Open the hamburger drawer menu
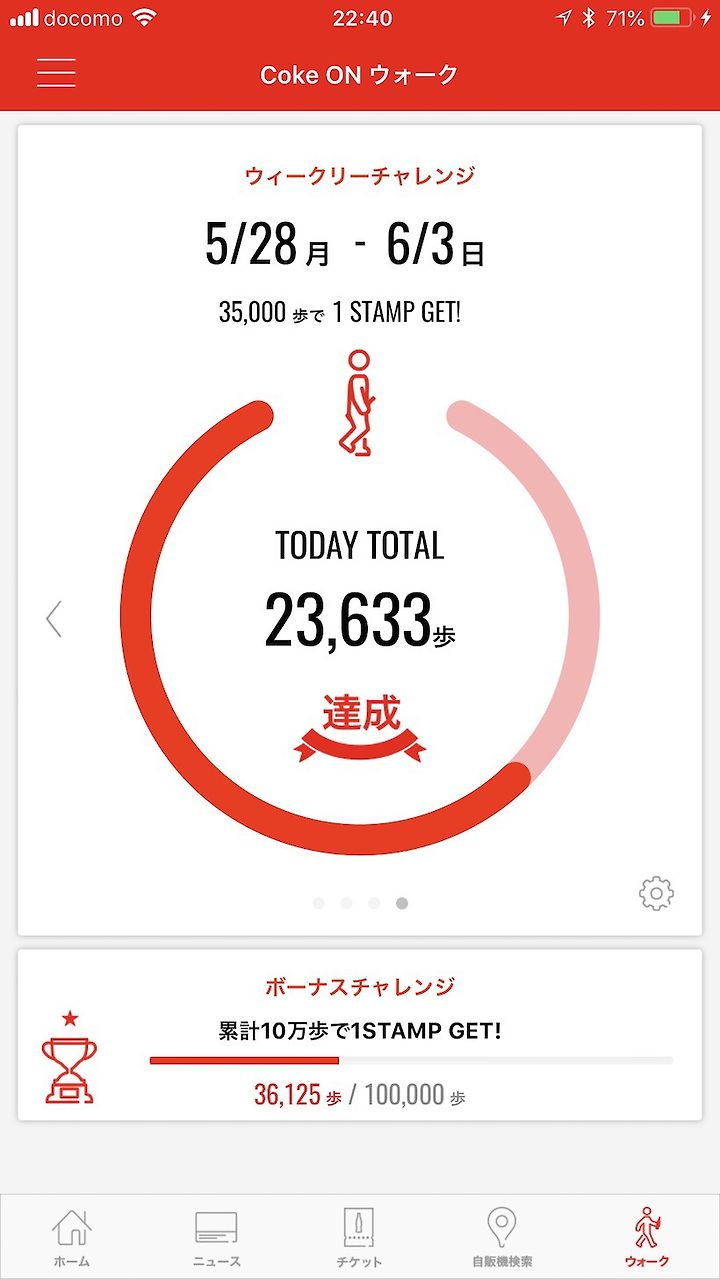Image resolution: width=720 pixels, height=1279 pixels. point(56,73)
